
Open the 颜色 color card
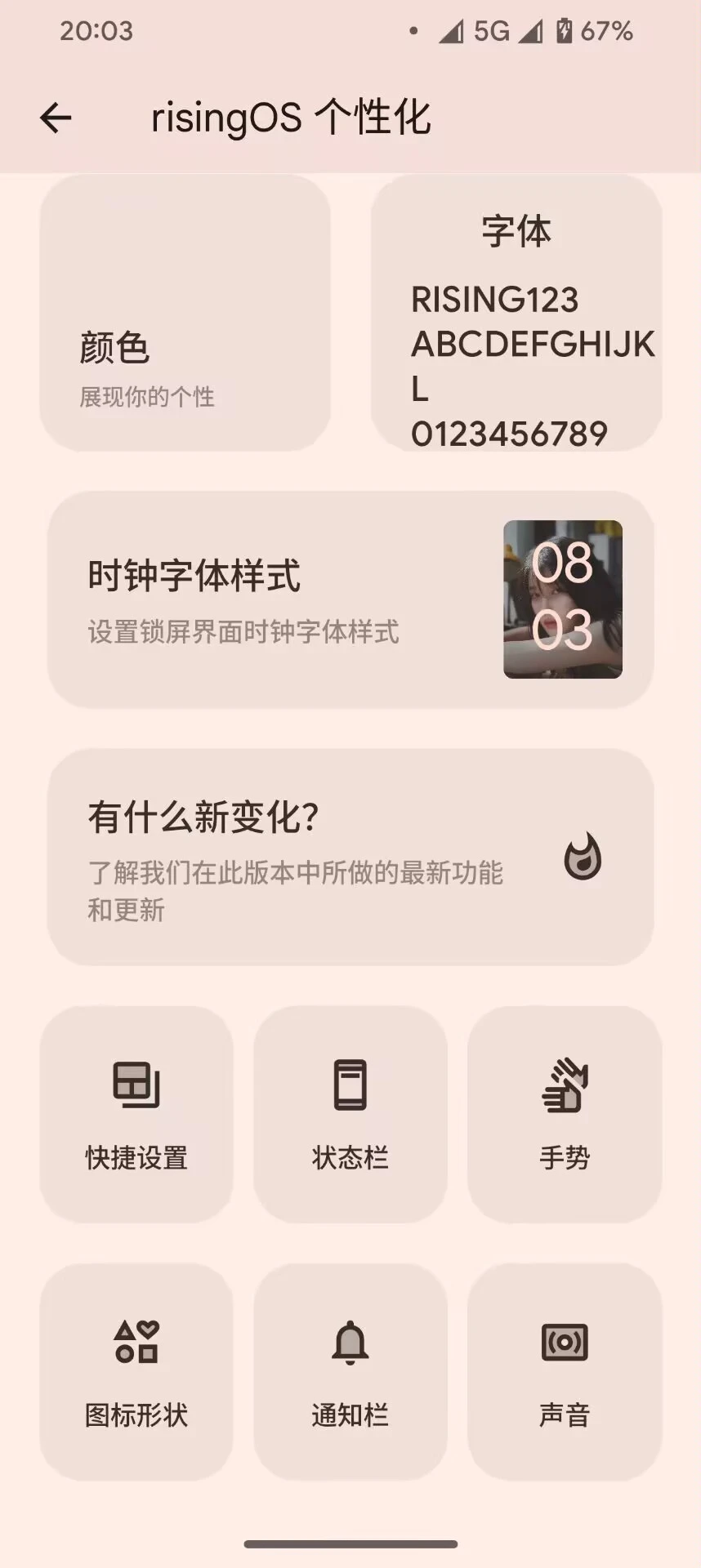tap(185, 313)
